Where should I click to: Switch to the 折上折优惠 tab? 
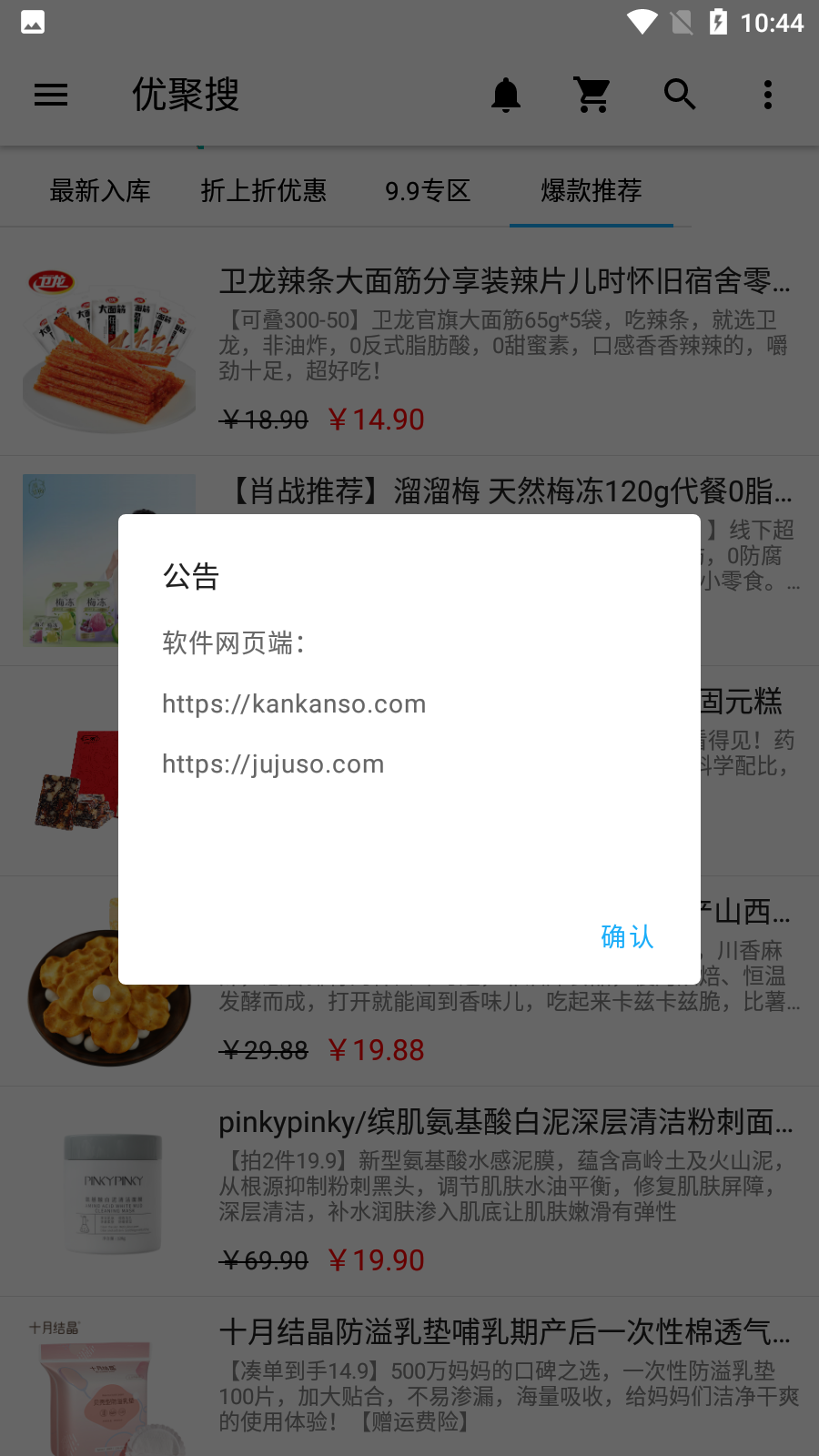[264, 191]
